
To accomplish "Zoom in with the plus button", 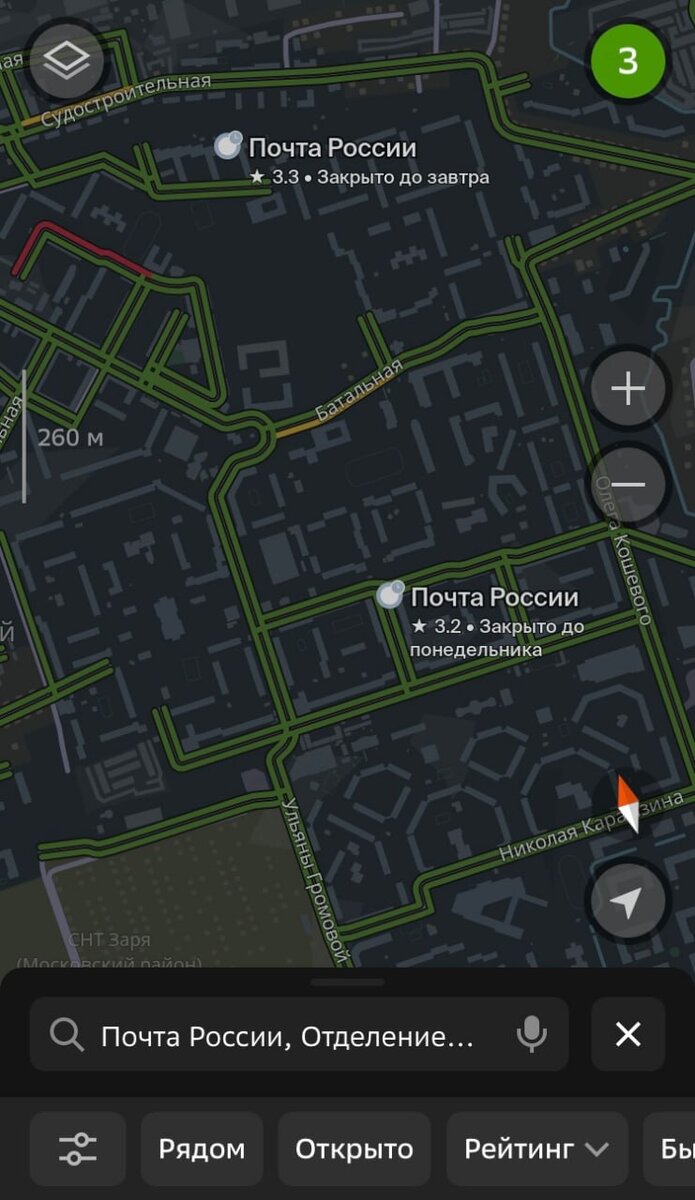I will coord(627,388).
